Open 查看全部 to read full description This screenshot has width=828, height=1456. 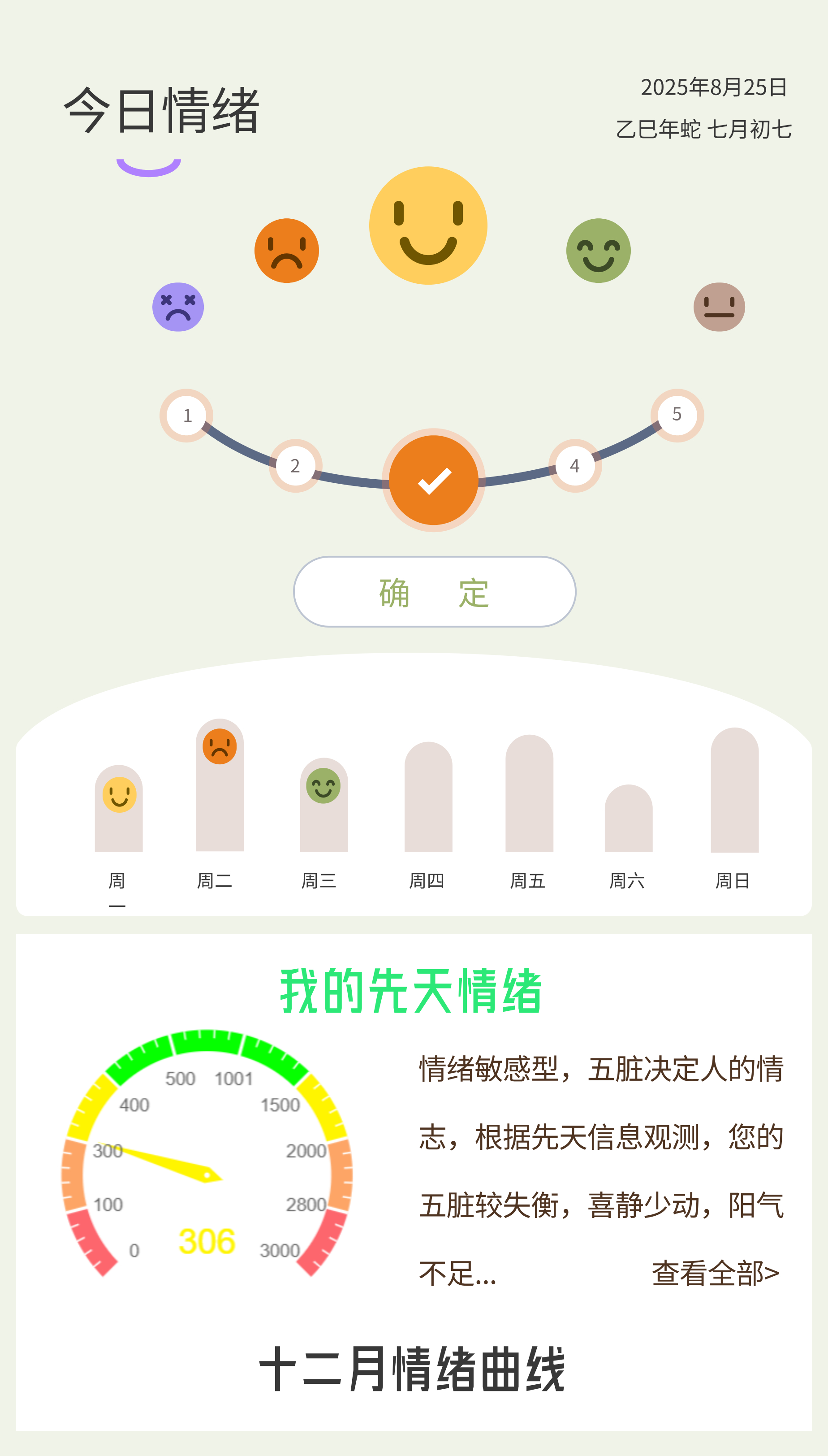click(x=715, y=1273)
